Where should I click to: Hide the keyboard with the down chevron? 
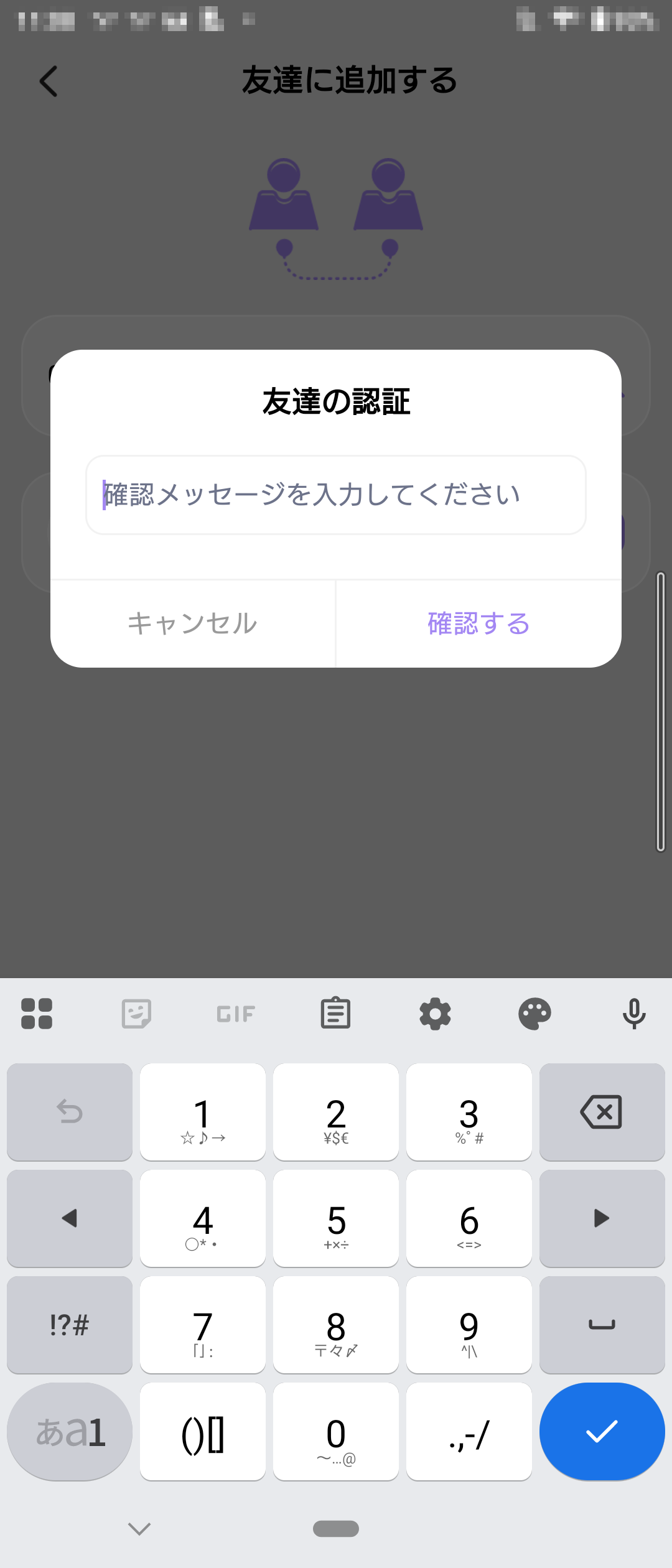point(139,1529)
